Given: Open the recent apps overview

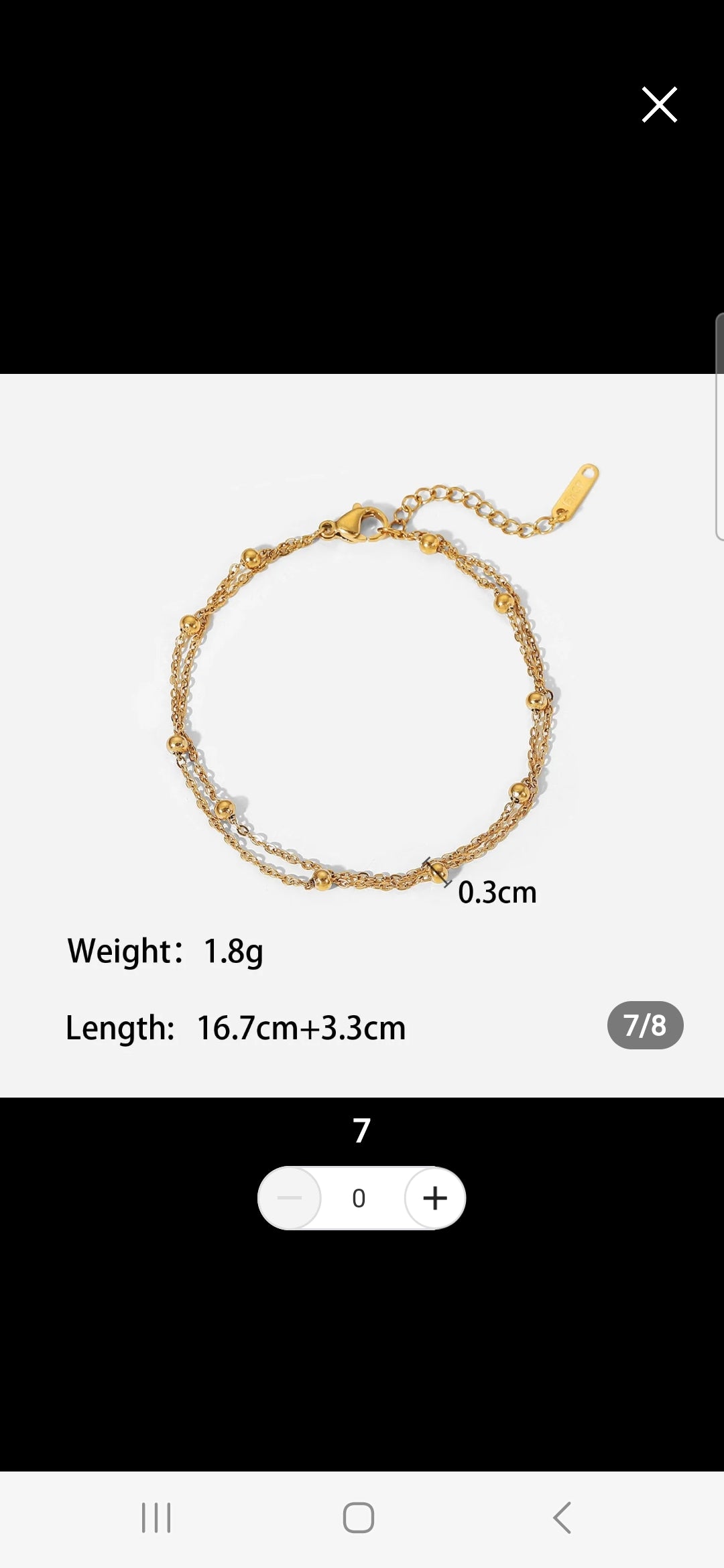Looking at the screenshot, I should point(156,1517).
